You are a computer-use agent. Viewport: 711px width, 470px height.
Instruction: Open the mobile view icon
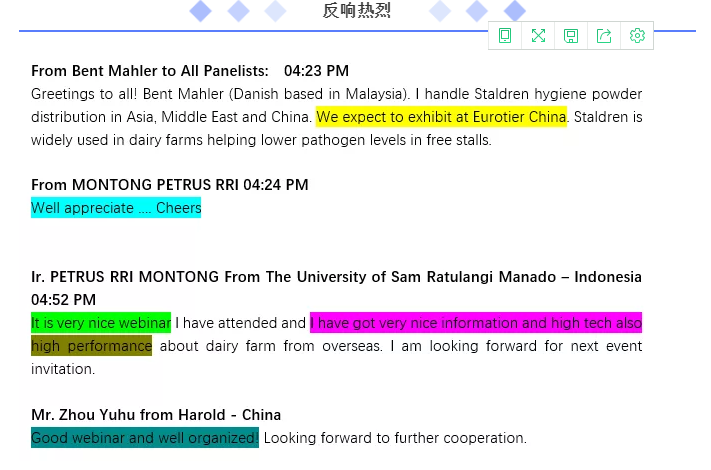[505, 36]
